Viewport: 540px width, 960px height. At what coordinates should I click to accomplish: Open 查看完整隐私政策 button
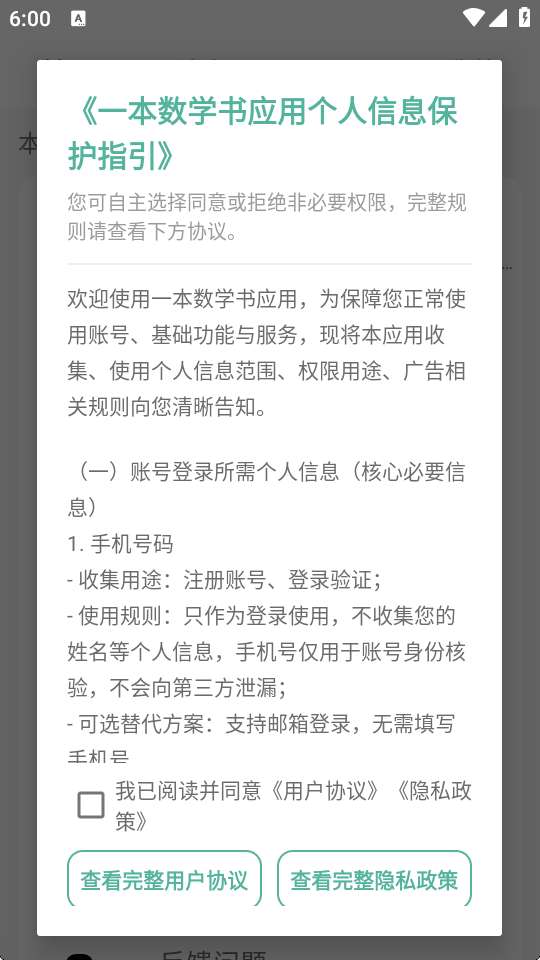[374, 879]
